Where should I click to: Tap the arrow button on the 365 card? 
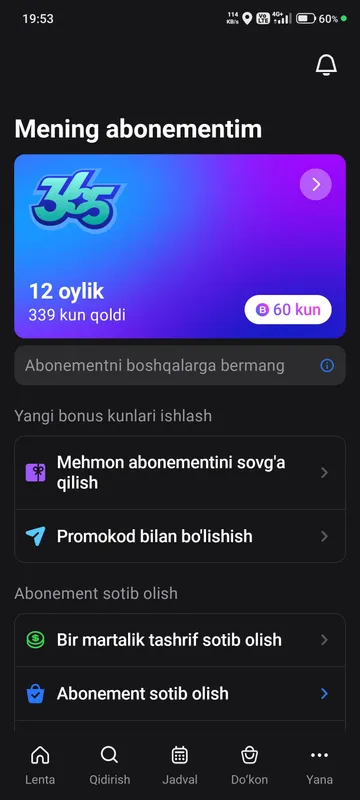(x=316, y=184)
